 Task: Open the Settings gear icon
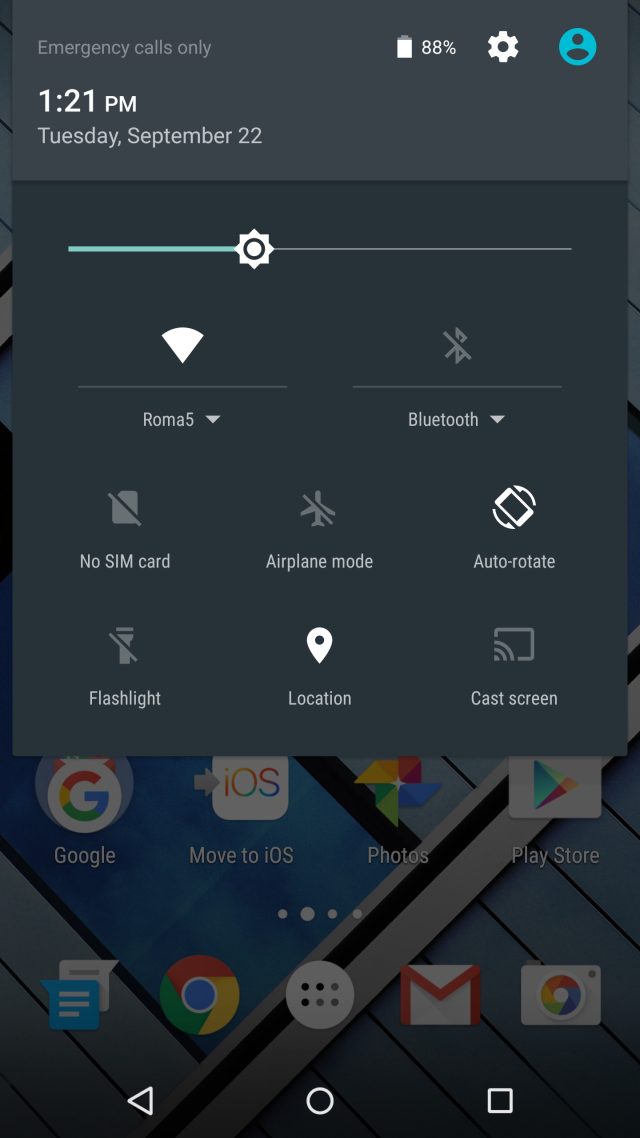(503, 47)
